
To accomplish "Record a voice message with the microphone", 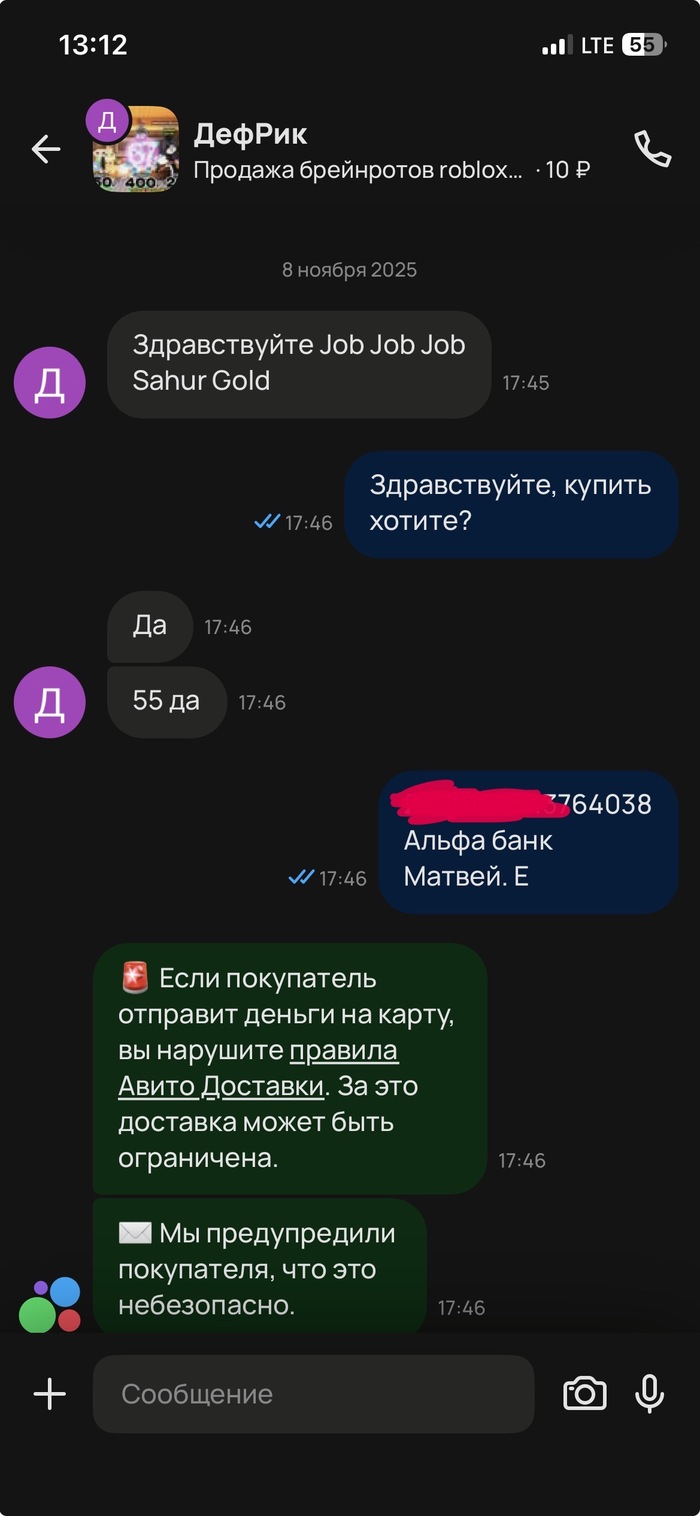I will [x=649, y=1394].
